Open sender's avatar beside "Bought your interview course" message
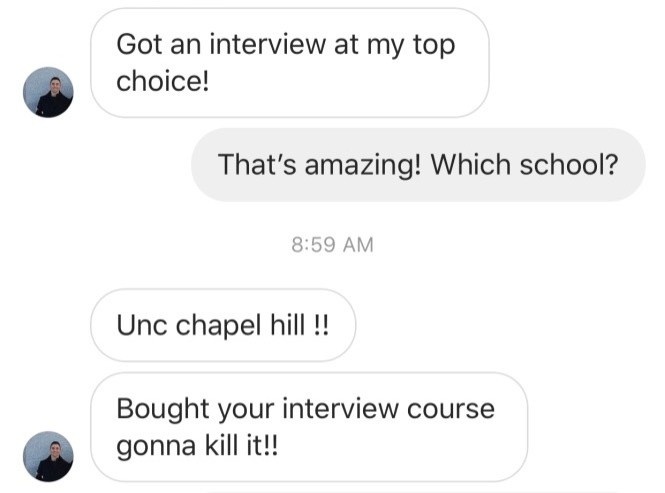 (48, 456)
